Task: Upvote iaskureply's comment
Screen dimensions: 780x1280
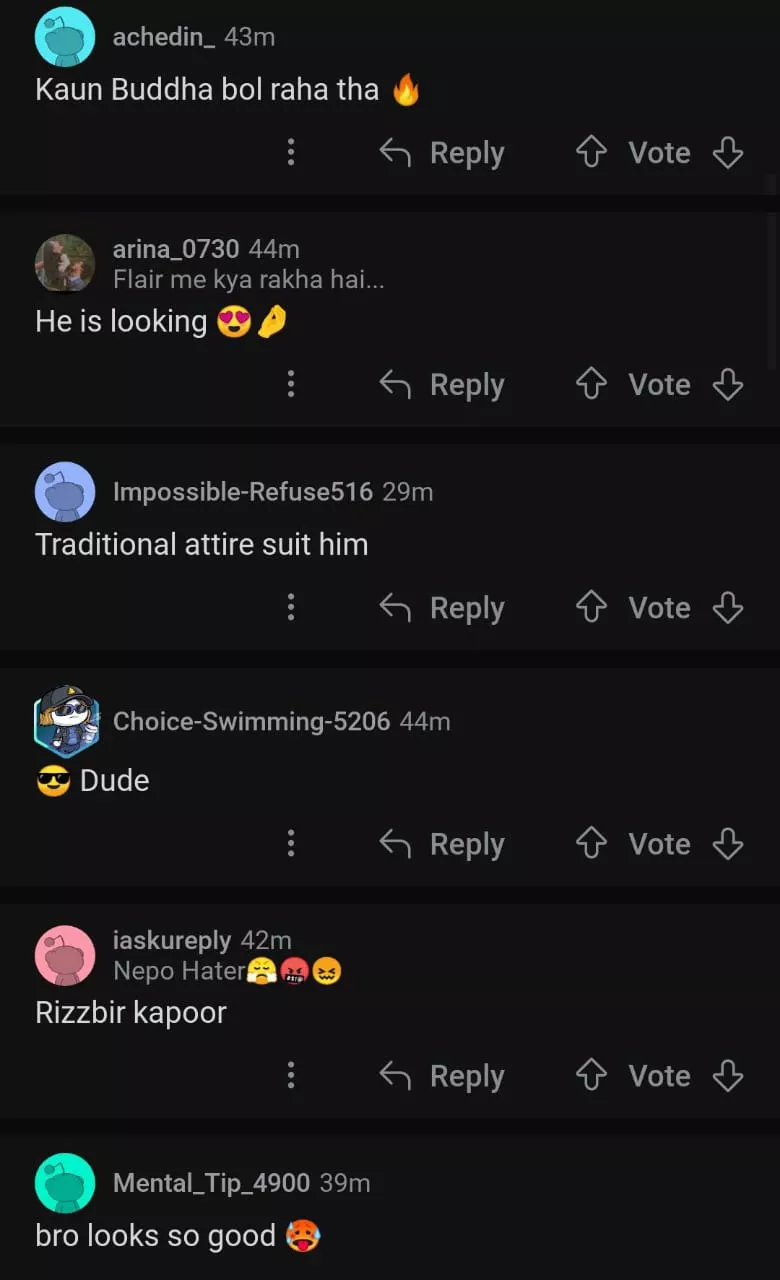Action: 592,1076
